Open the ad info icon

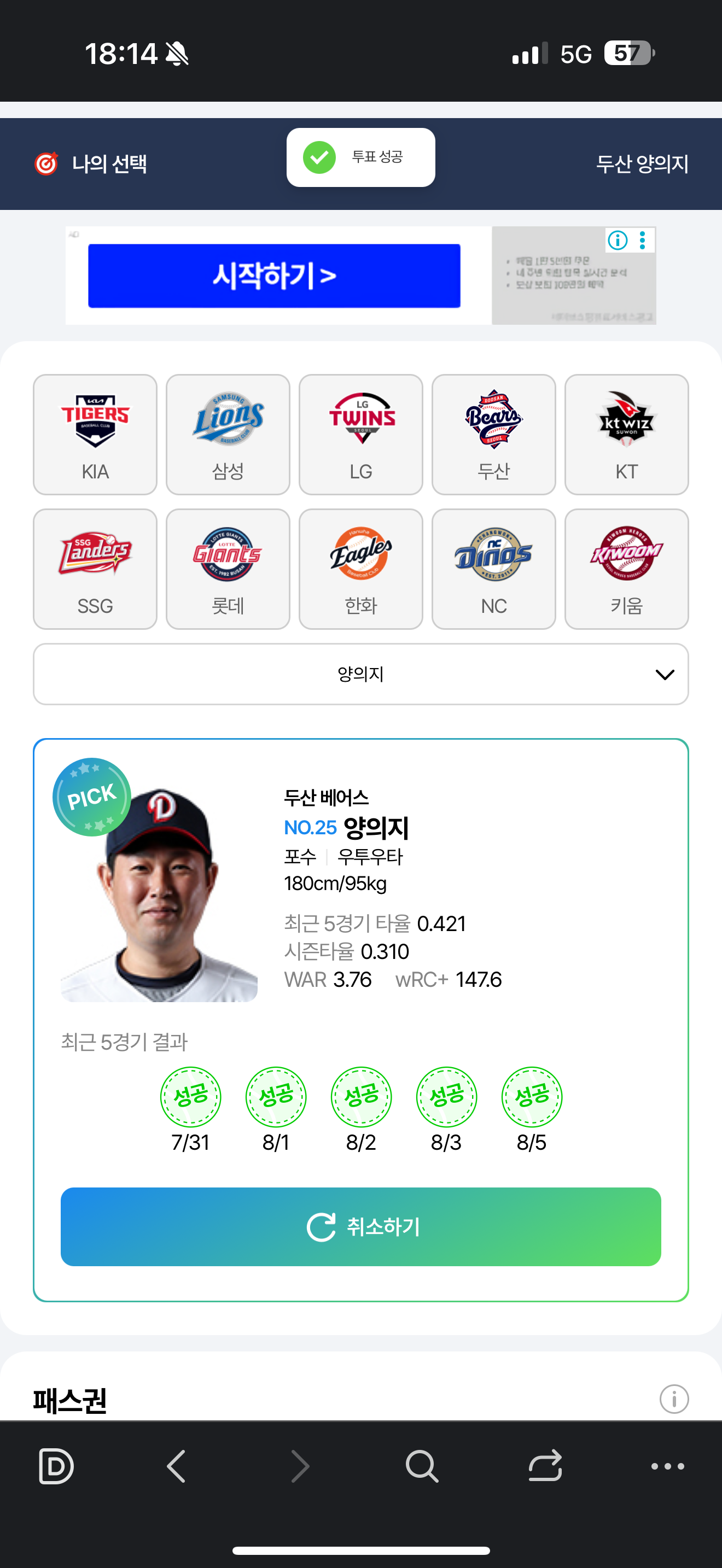coord(618,241)
